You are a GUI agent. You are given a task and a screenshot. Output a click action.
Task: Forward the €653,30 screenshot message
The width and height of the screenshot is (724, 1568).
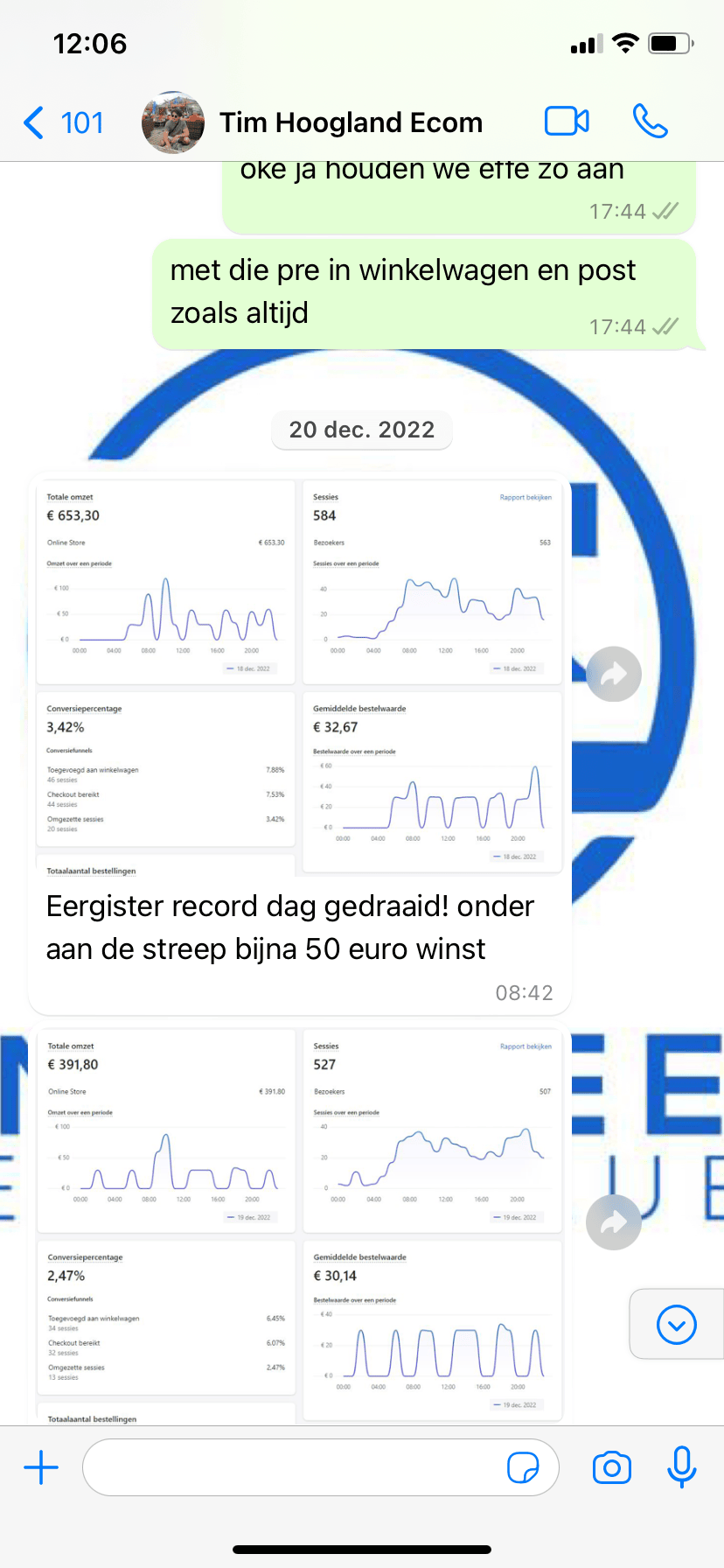(614, 674)
